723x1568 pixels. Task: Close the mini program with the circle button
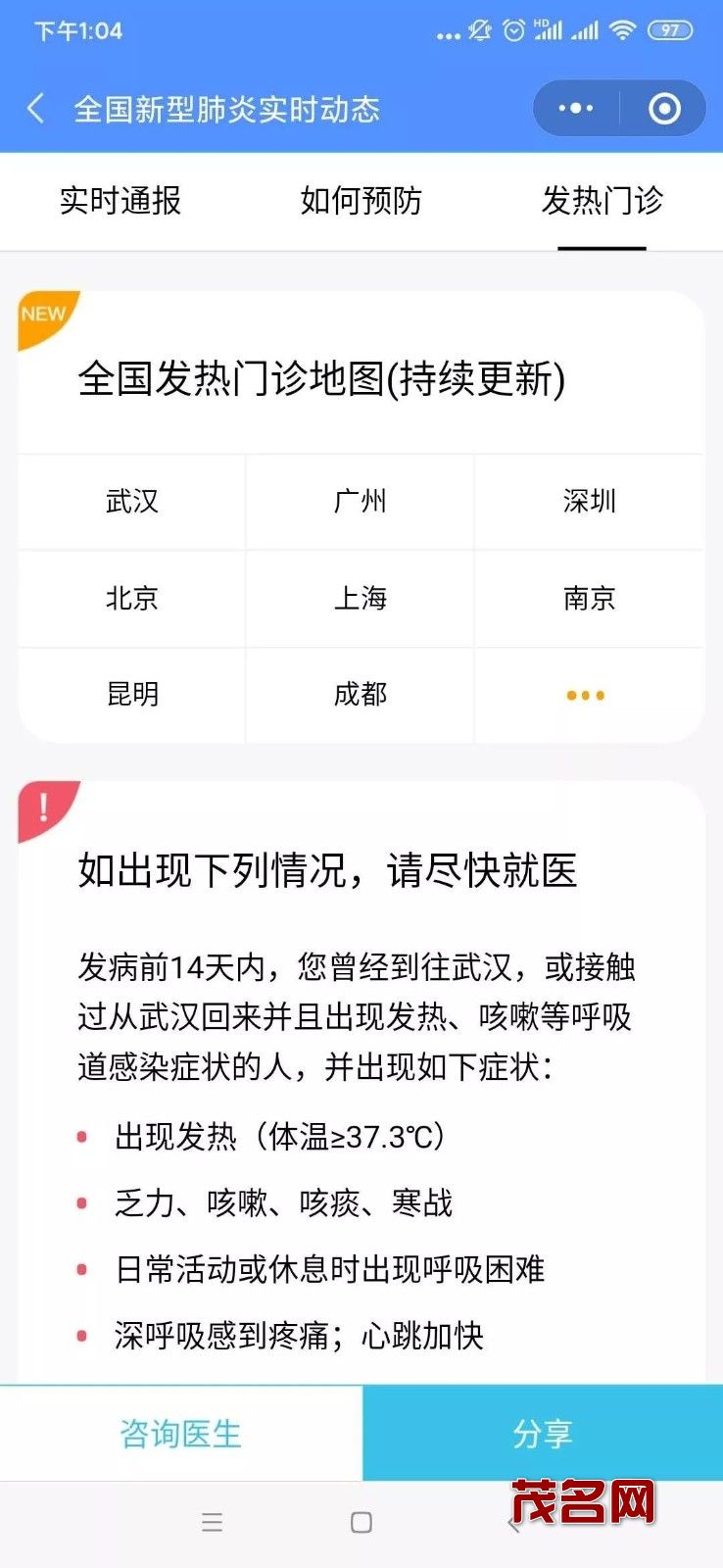pos(664,109)
